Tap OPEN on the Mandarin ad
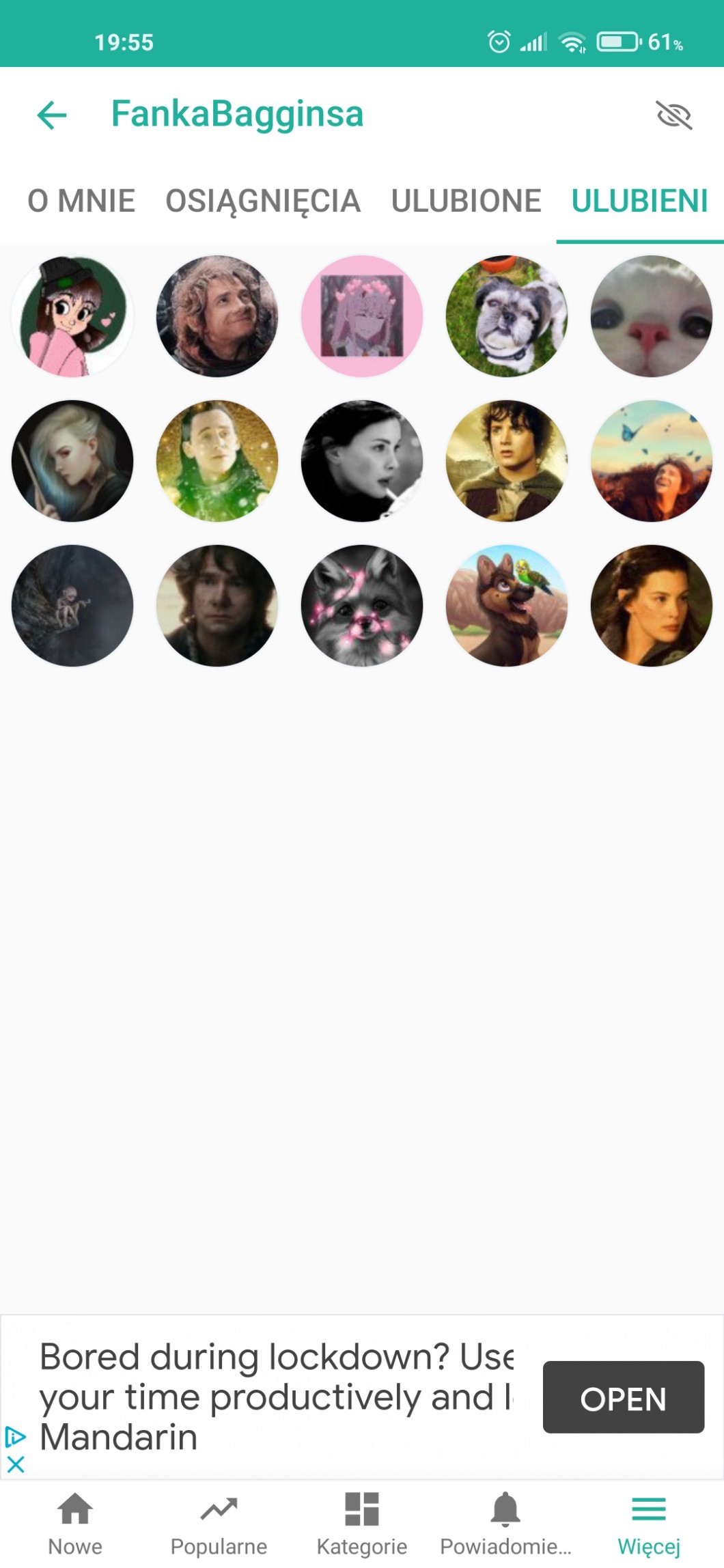Screen dimensions: 724x1568 [x=623, y=1398]
